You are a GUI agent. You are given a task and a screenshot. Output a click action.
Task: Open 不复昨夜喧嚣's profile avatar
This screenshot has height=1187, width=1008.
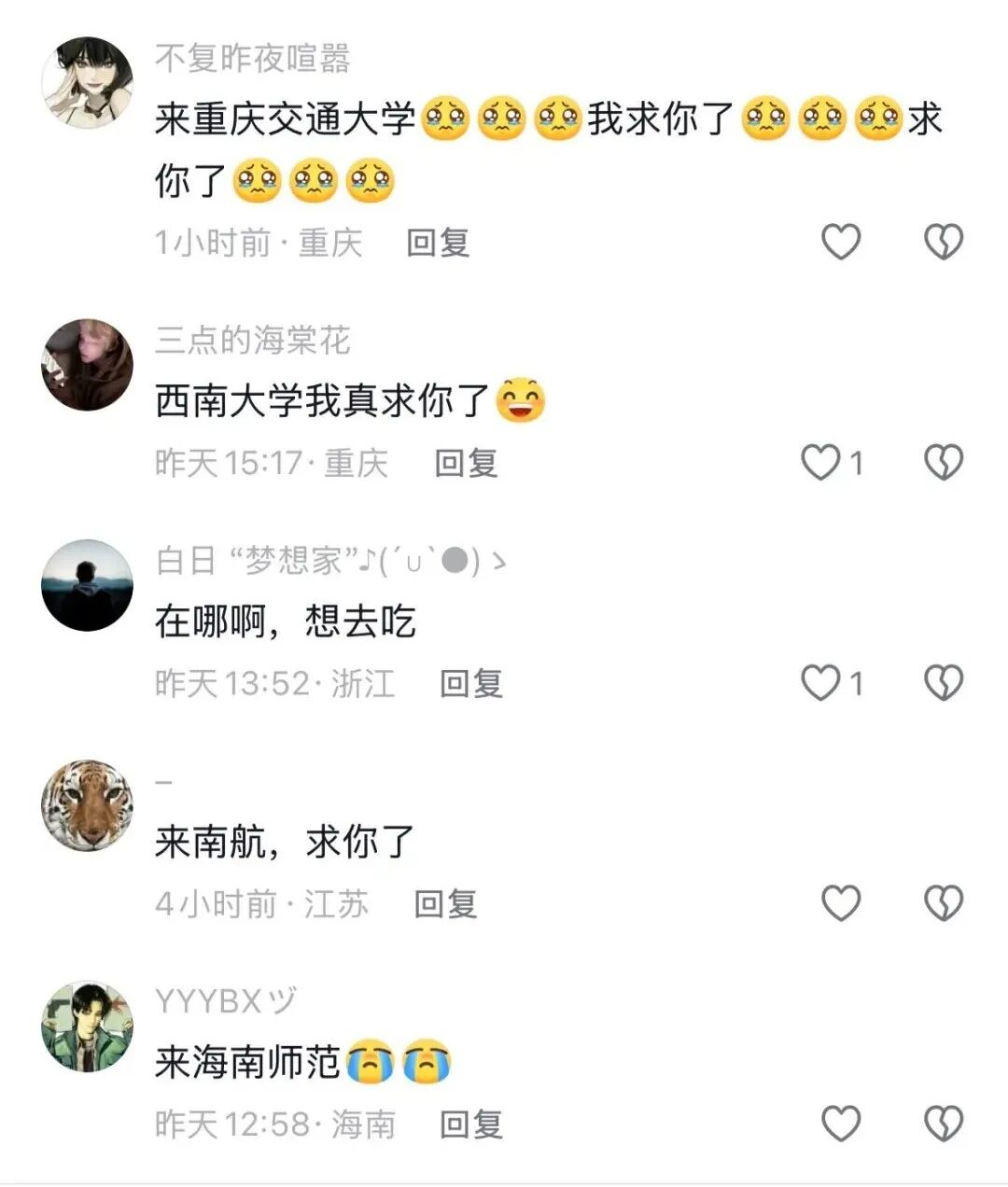88,82
